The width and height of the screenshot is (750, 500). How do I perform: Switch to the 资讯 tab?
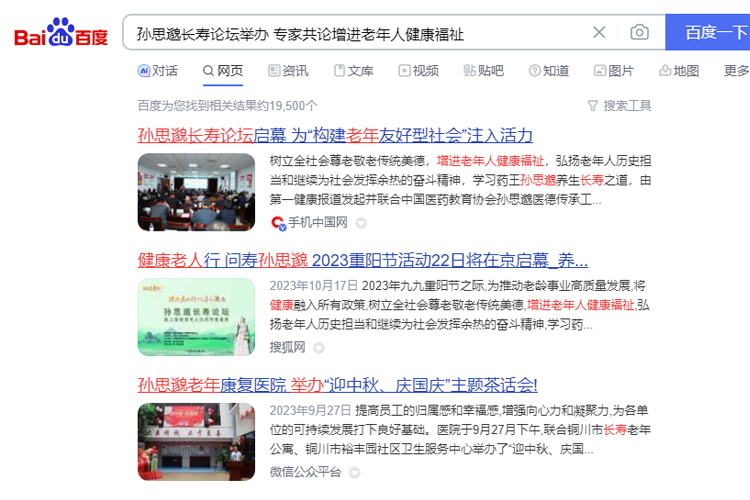click(x=288, y=71)
